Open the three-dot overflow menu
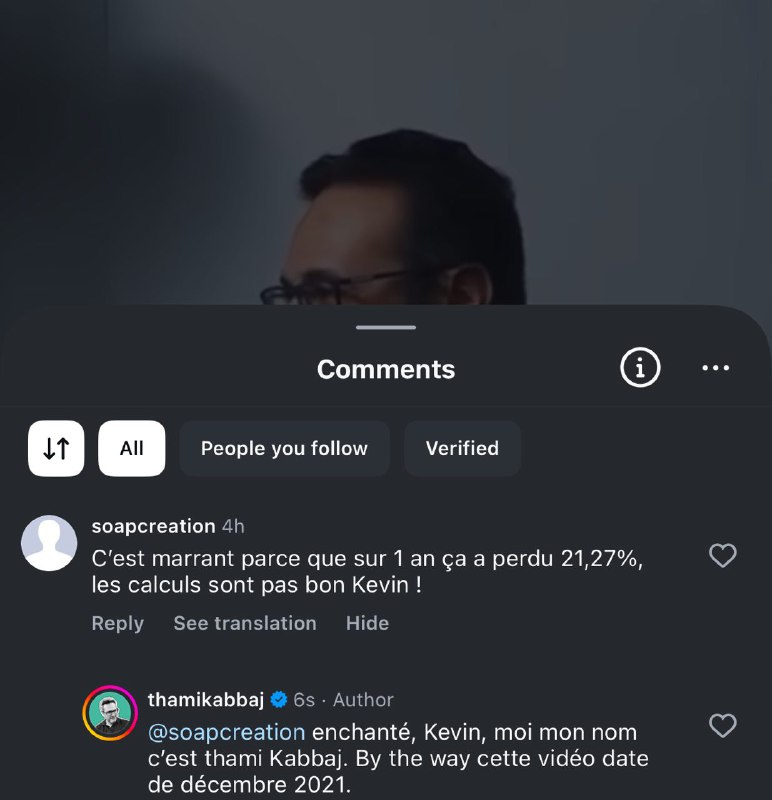The image size is (772, 800). click(716, 369)
